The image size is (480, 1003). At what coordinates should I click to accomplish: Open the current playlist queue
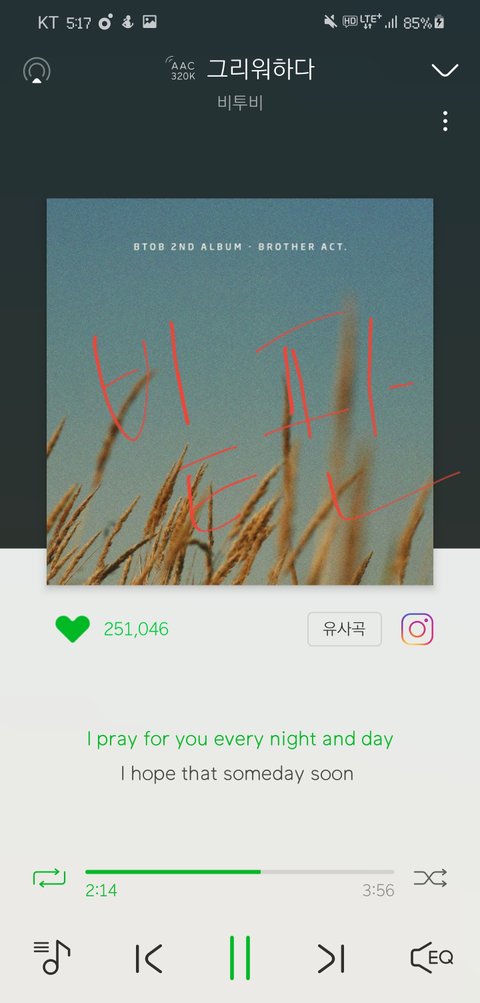(52, 958)
